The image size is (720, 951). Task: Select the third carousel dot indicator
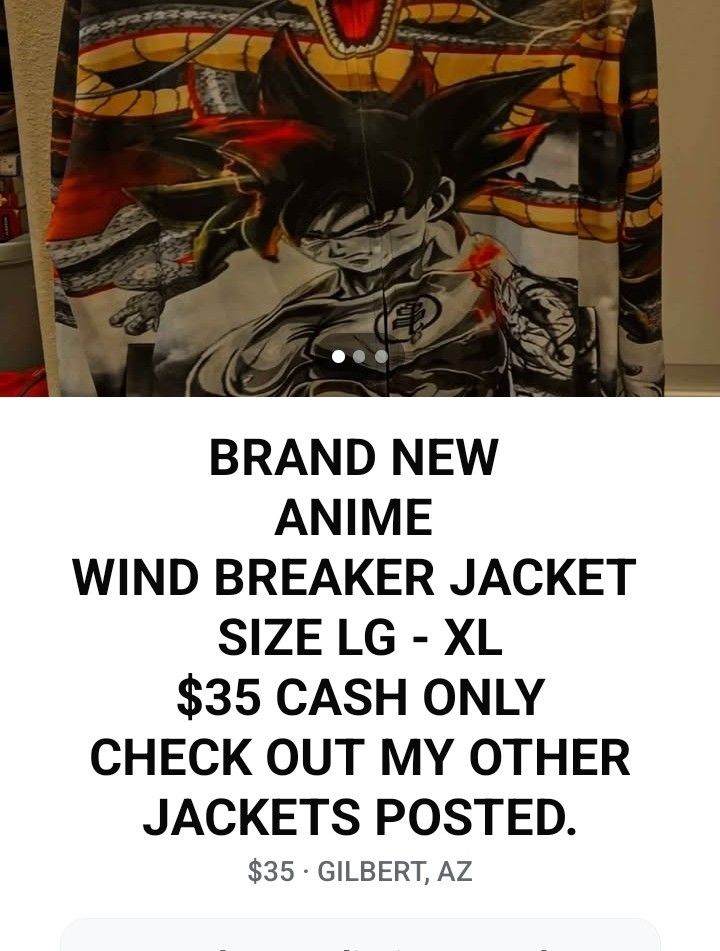380,355
